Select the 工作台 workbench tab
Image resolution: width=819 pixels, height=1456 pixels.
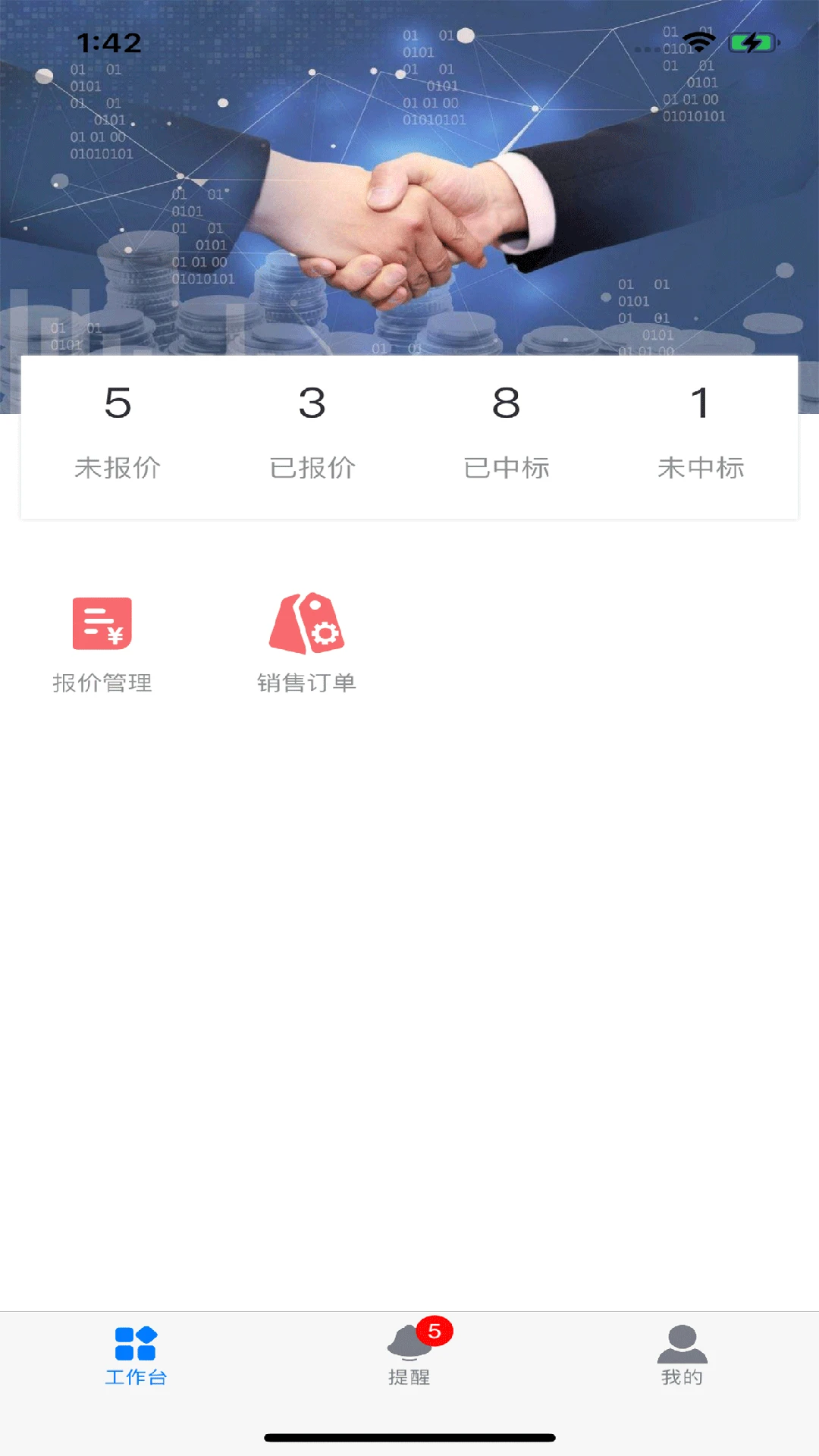(x=136, y=1357)
